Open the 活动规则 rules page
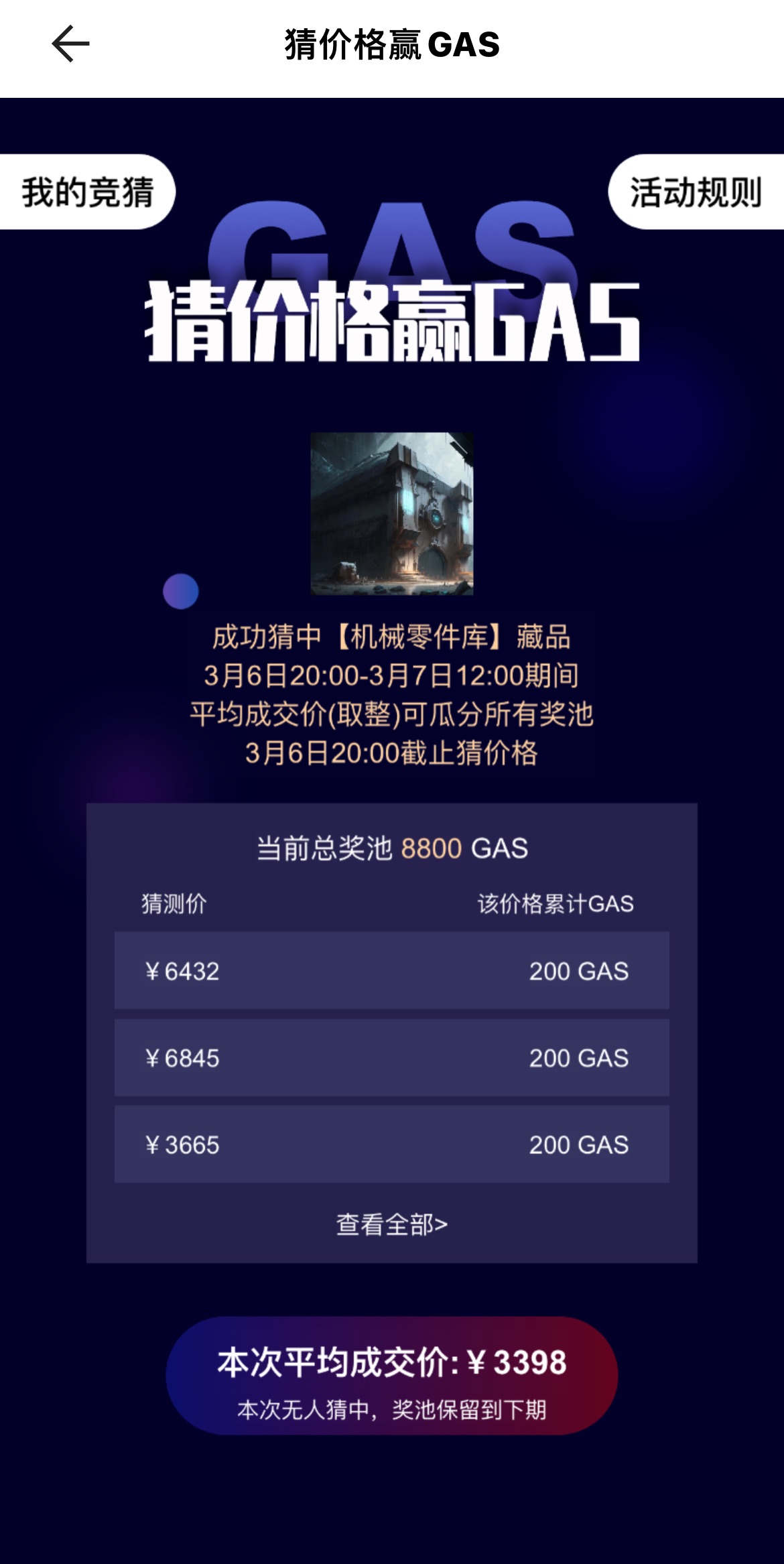The image size is (784, 1564). point(696,192)
